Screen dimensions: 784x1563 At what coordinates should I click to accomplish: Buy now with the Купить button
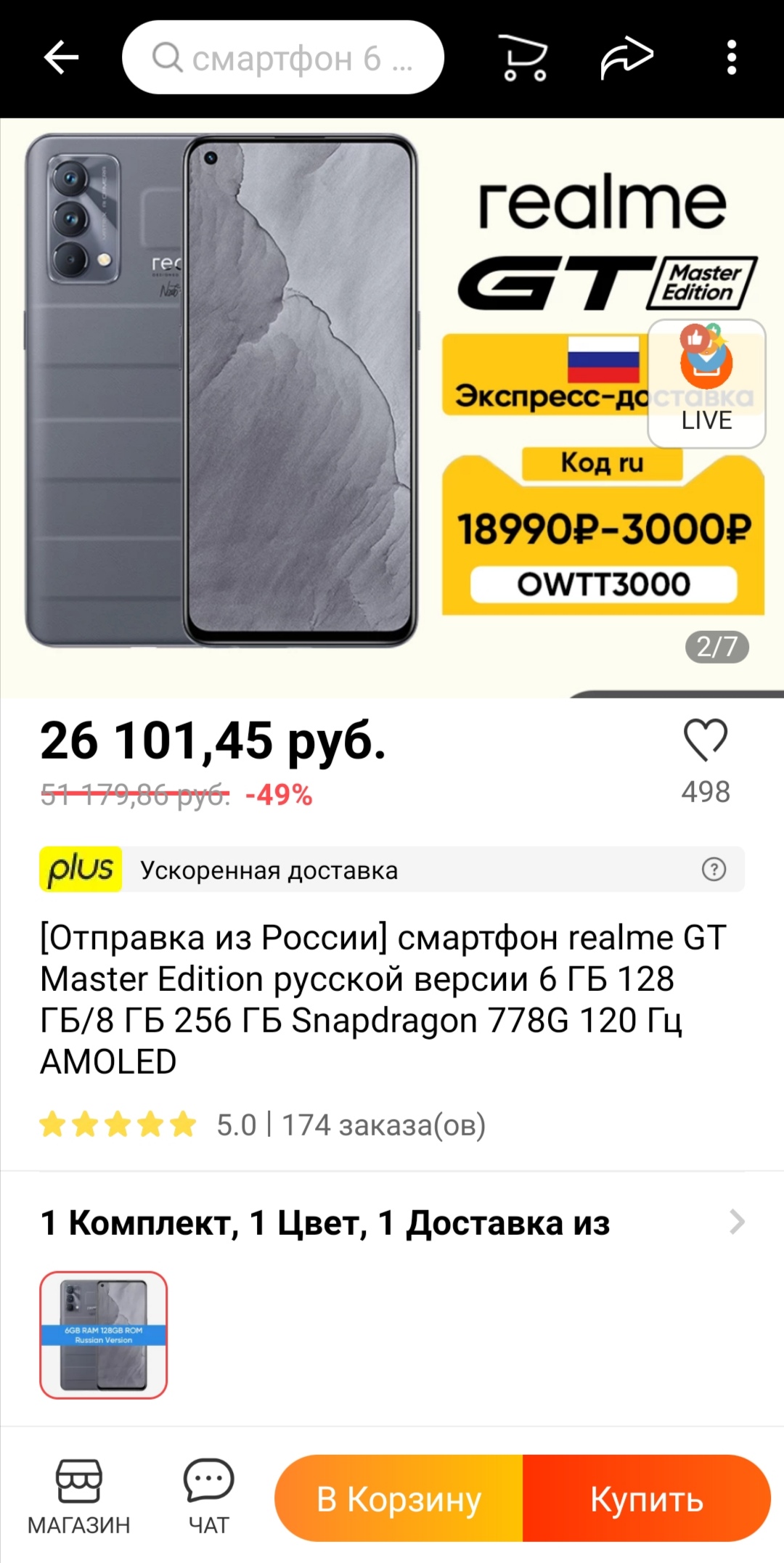coord(646,1498)
